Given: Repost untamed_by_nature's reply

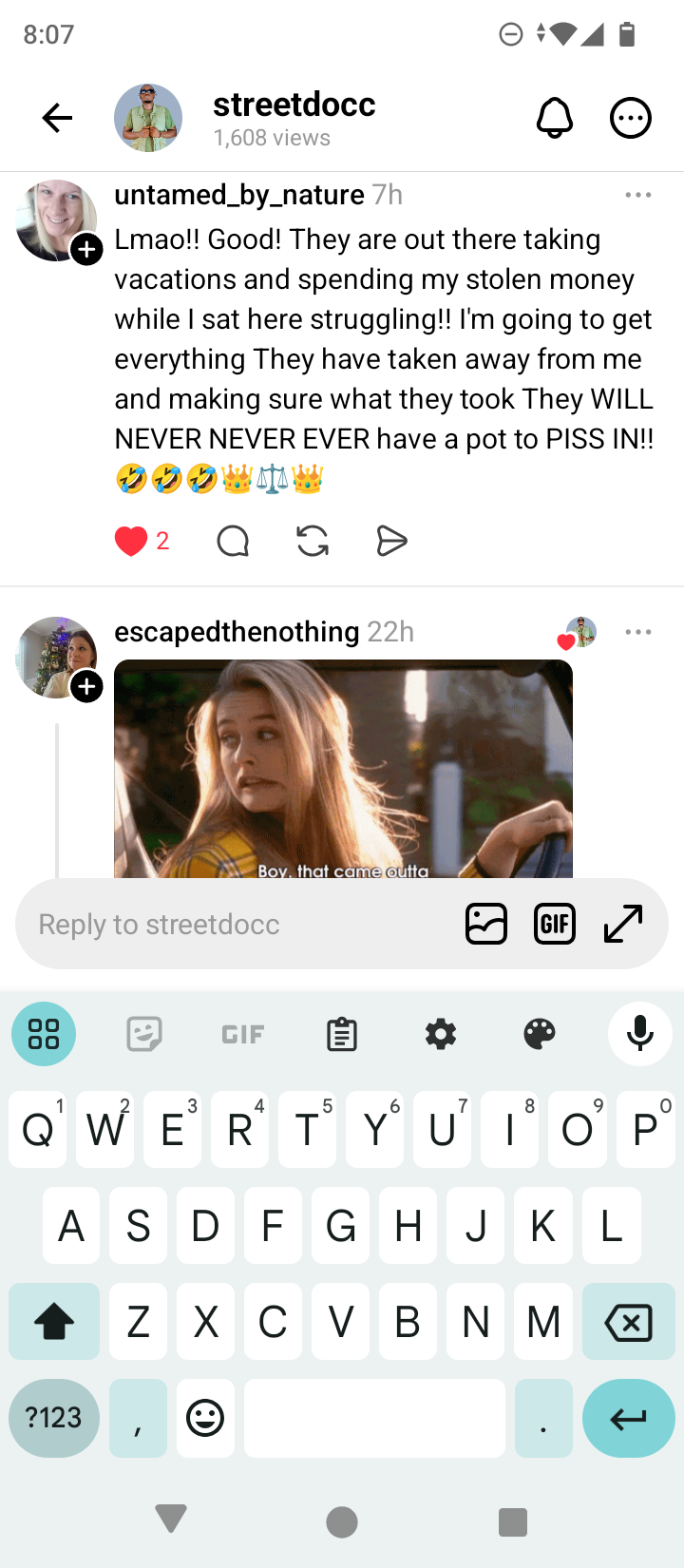Looking at the screenshot, I should pos(313,541).
